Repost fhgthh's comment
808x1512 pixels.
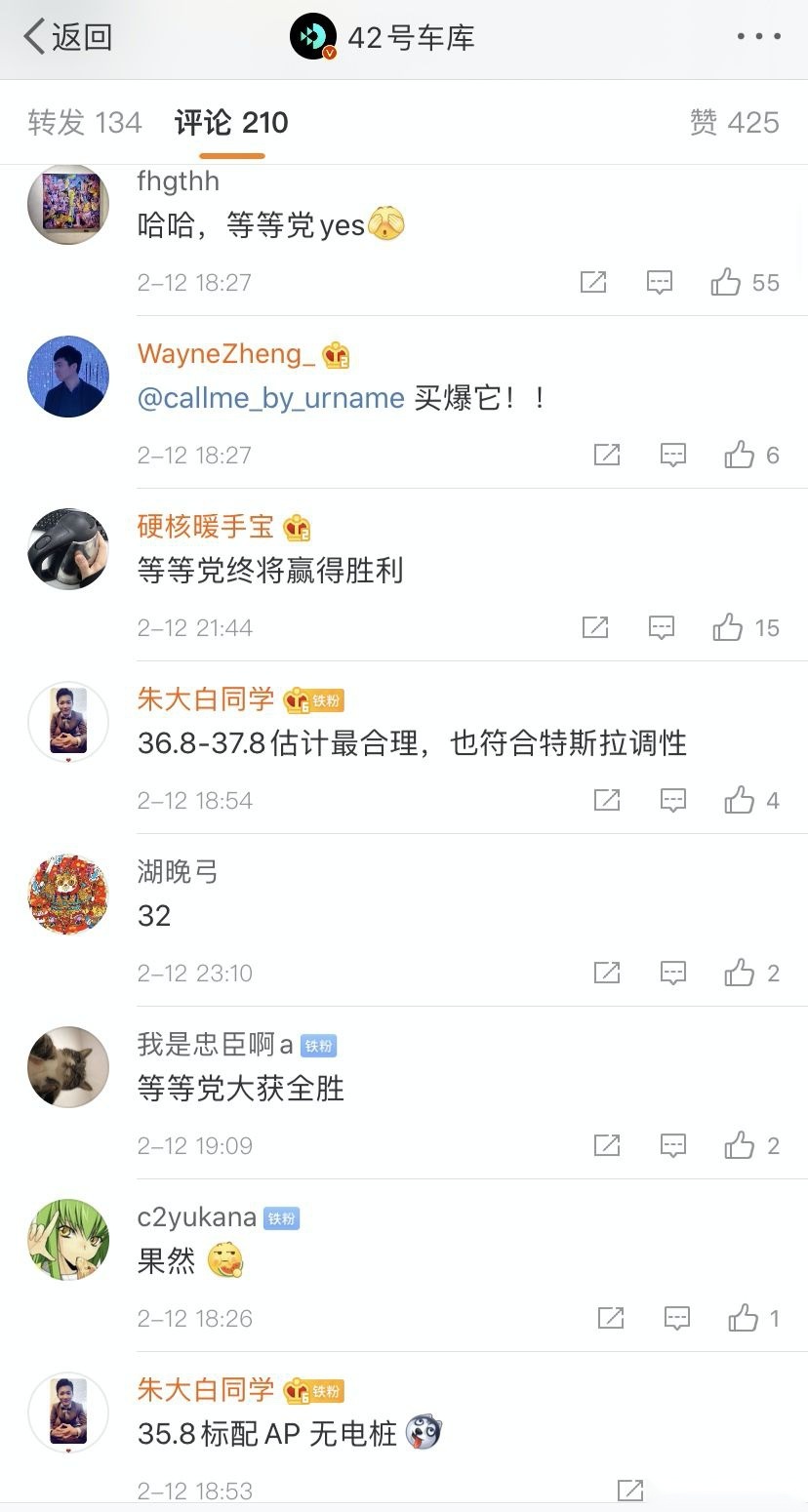coord(593,282)
